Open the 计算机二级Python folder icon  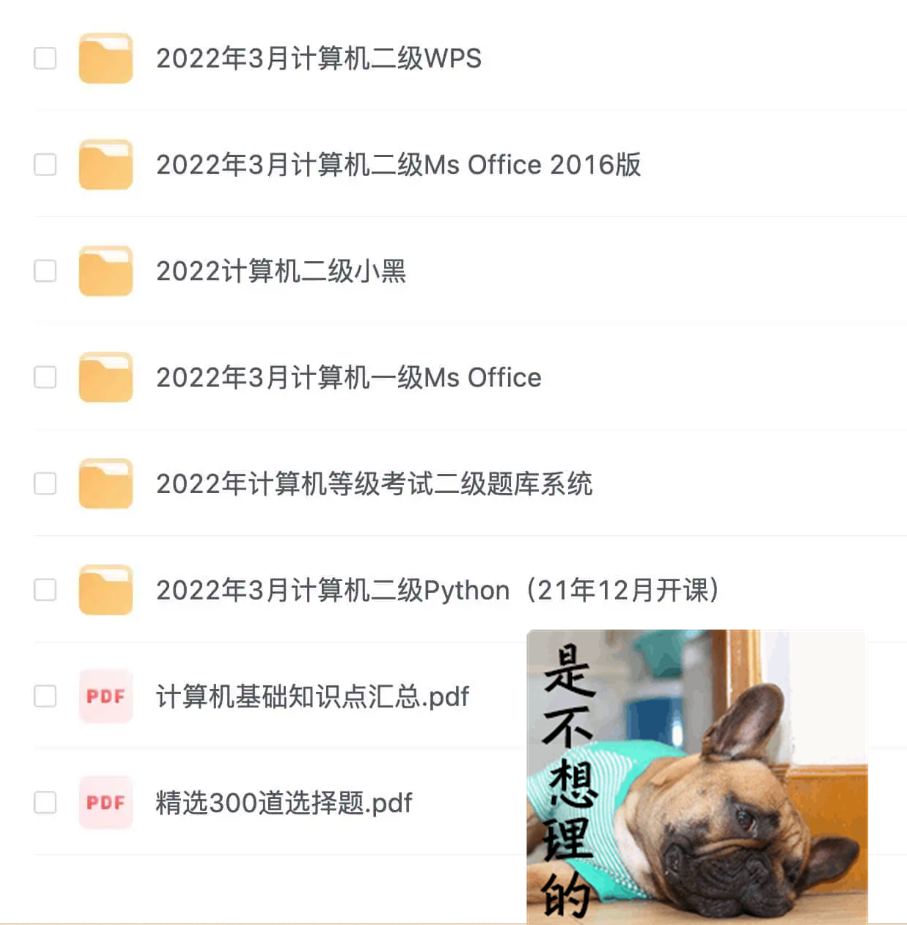(105, 589)
